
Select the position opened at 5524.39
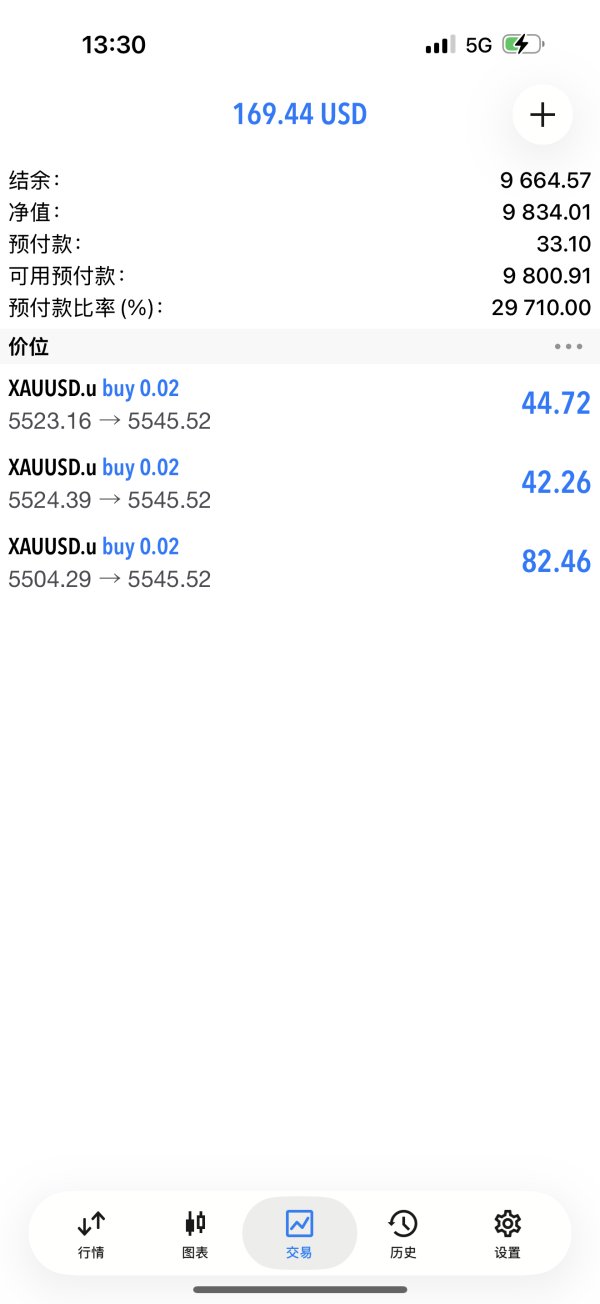pos(300,483)
